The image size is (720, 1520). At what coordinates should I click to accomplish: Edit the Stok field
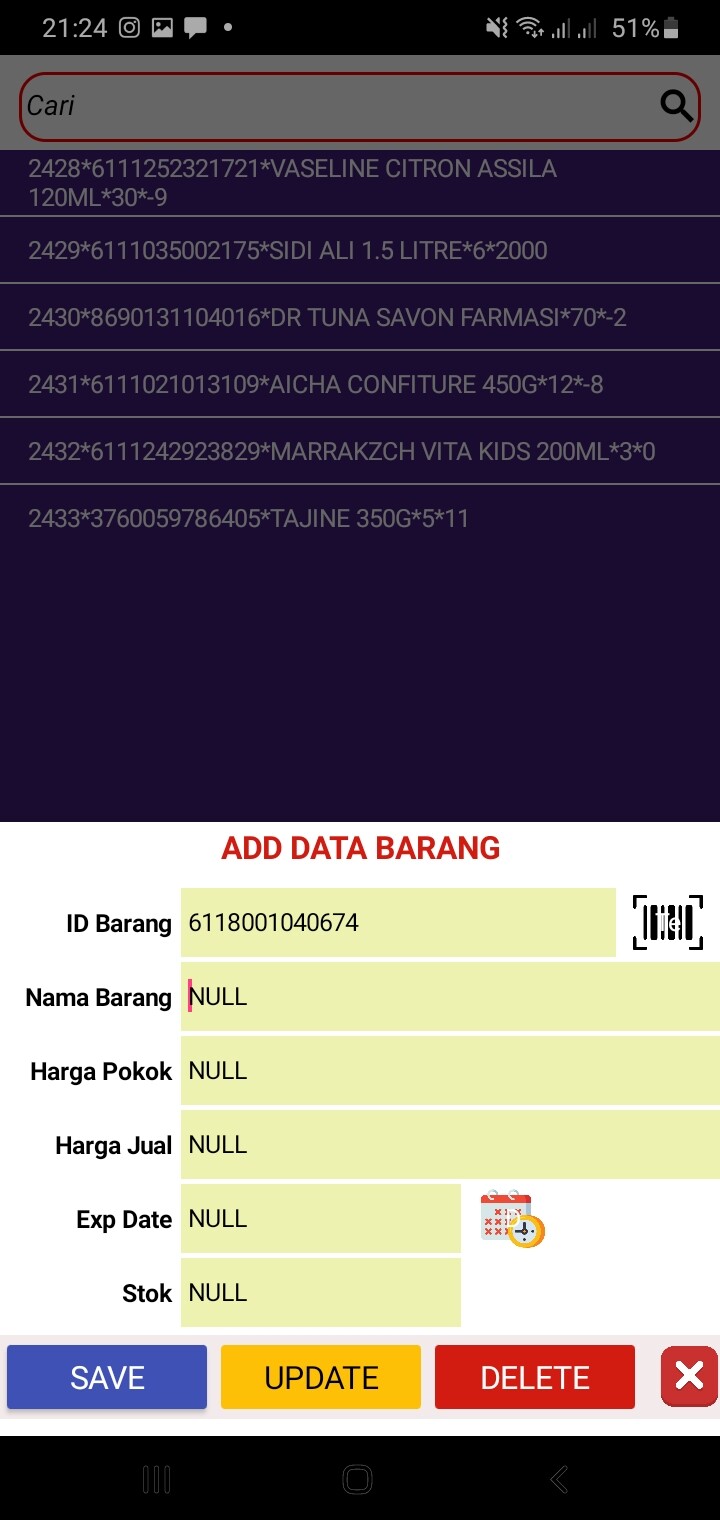(320, 1292)
